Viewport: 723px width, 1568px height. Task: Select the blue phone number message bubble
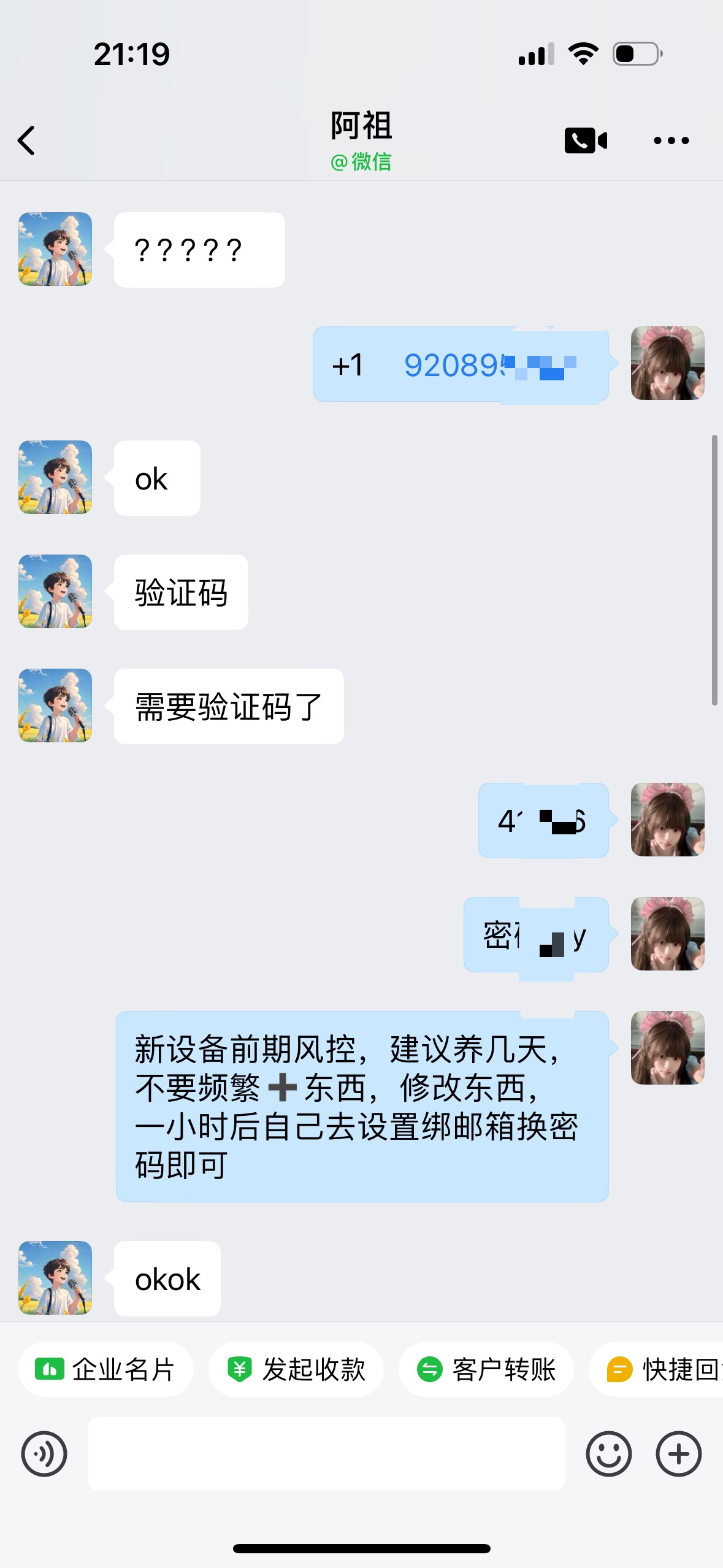tap(460, 365)
